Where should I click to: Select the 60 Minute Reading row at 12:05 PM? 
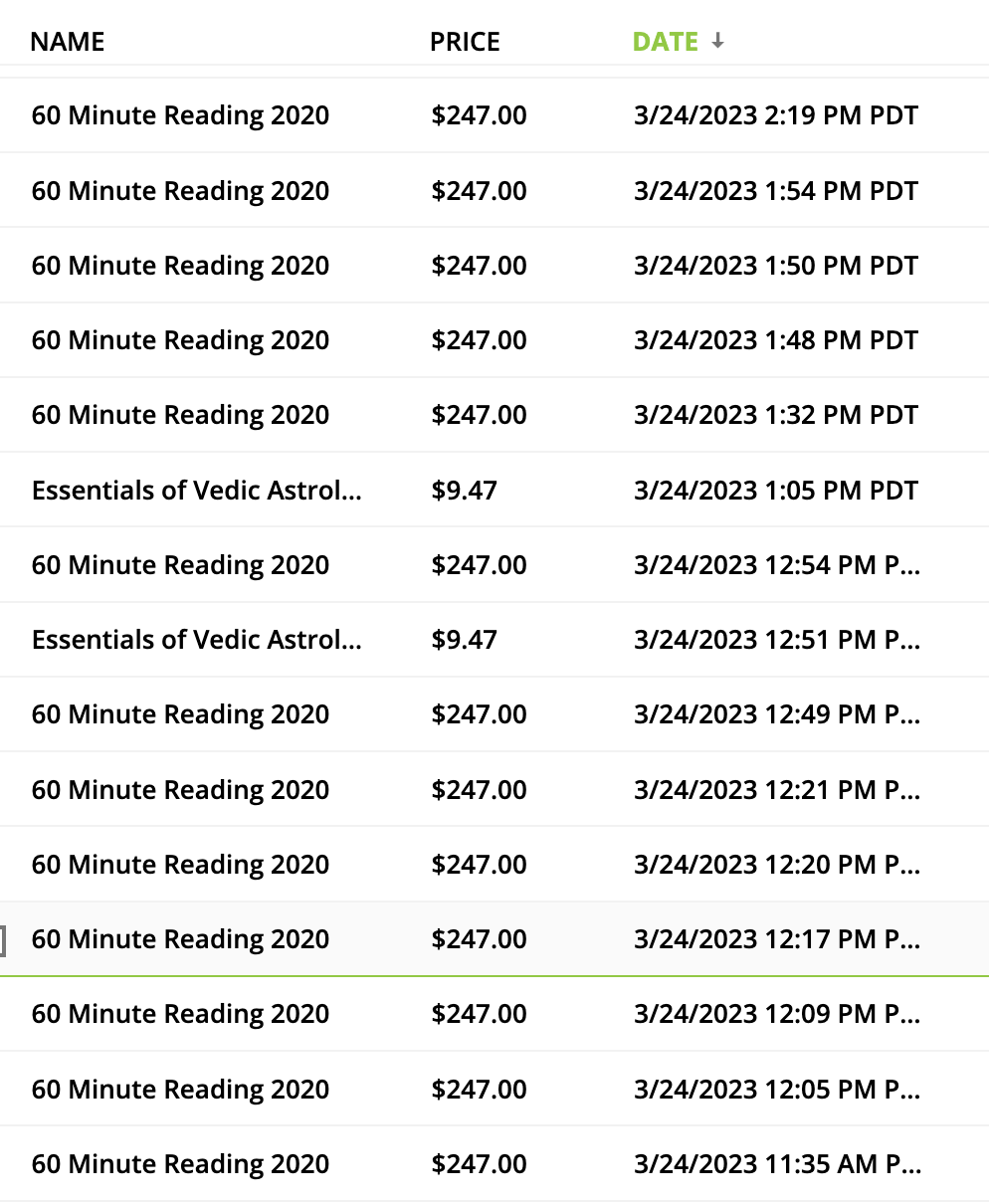[x=180, y=1090]
